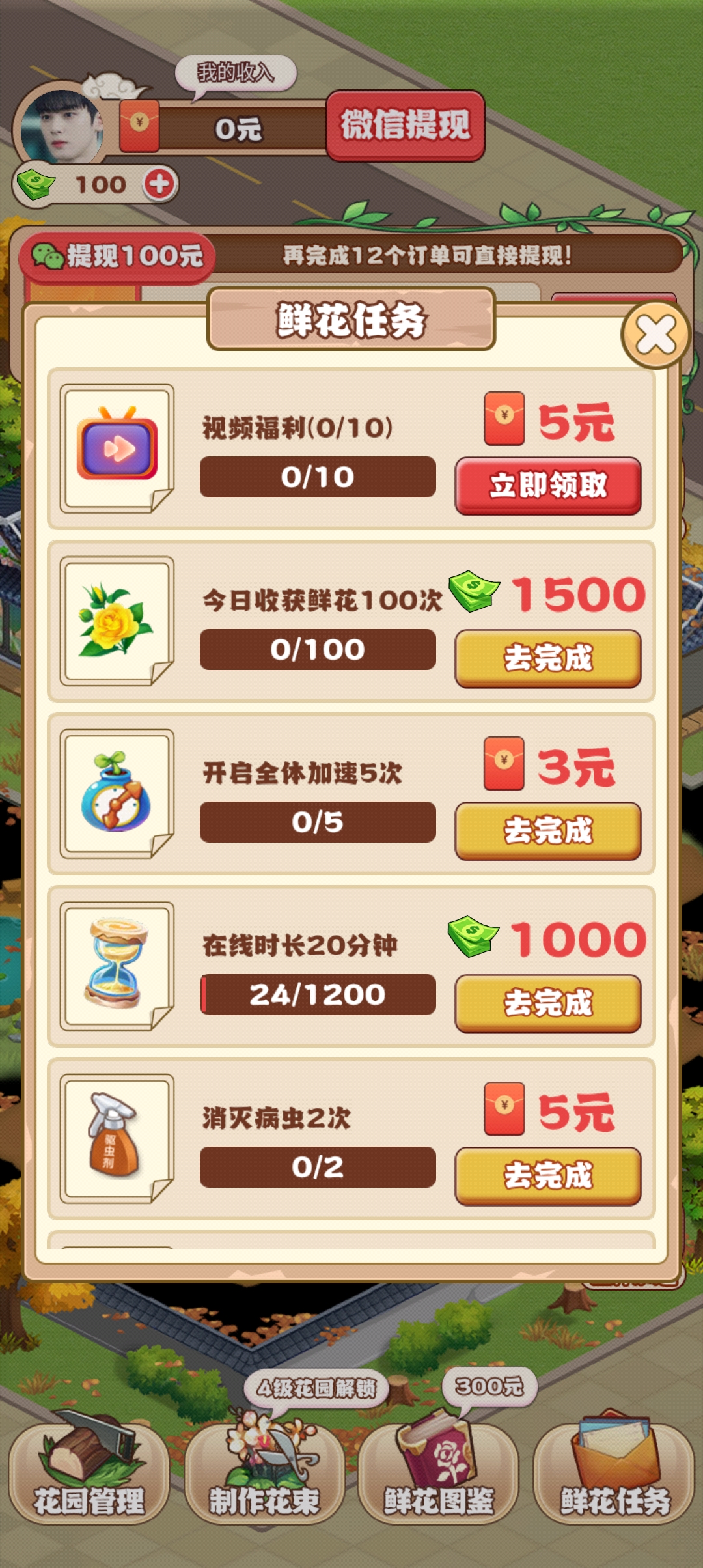This screenshot has height=1568, width=703.
Task: Tap the 微信提现 button
Action: click(x=405, y=125)
